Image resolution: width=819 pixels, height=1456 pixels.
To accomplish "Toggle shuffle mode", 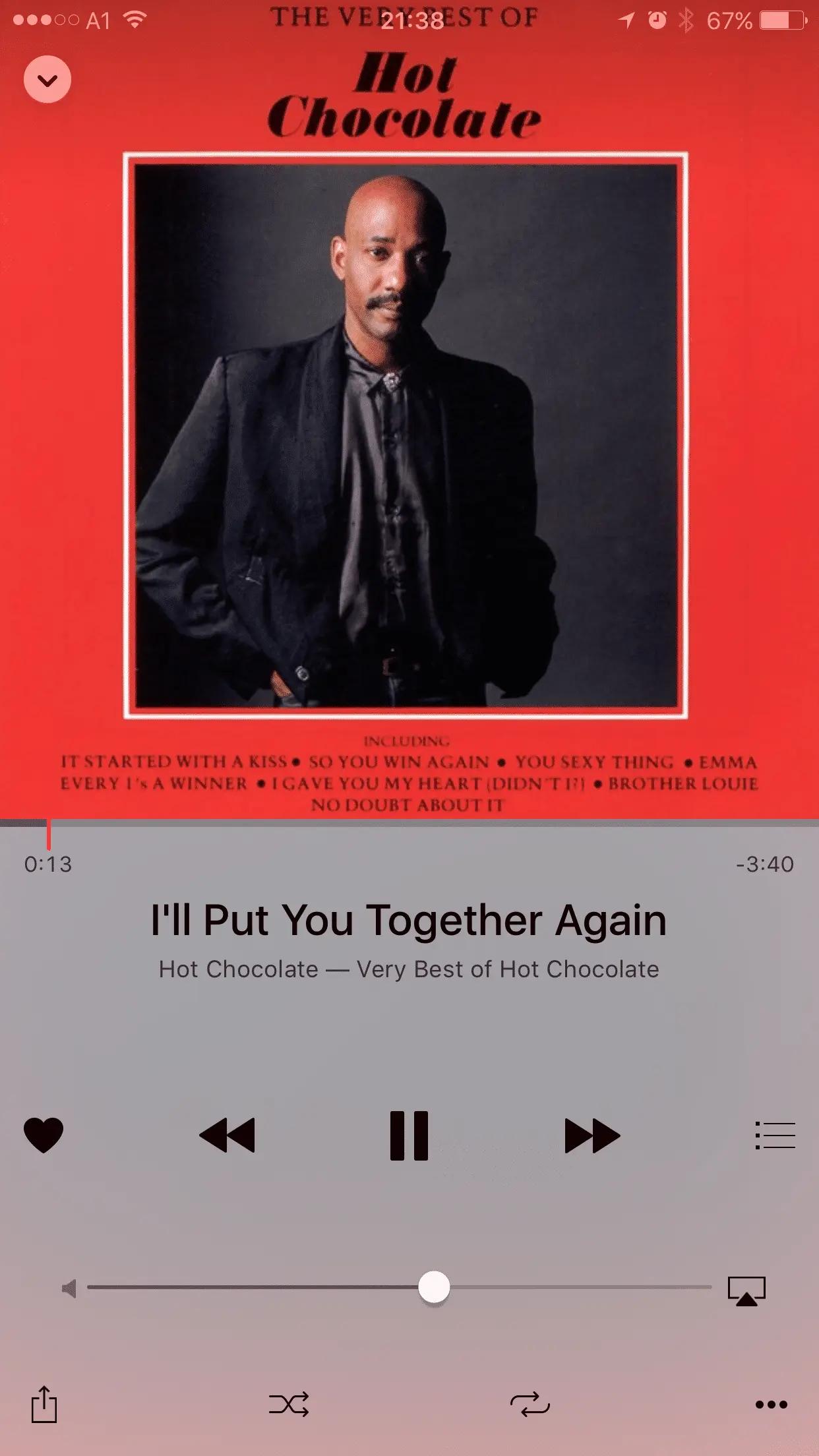I will click(289, 1404).
